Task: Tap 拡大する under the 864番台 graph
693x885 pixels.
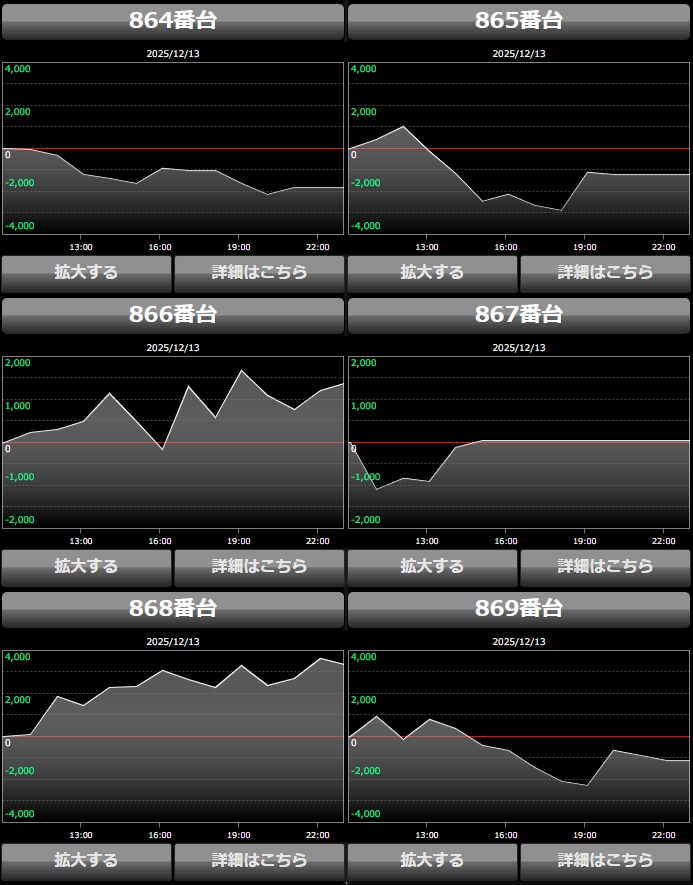Action: (87, 272)
